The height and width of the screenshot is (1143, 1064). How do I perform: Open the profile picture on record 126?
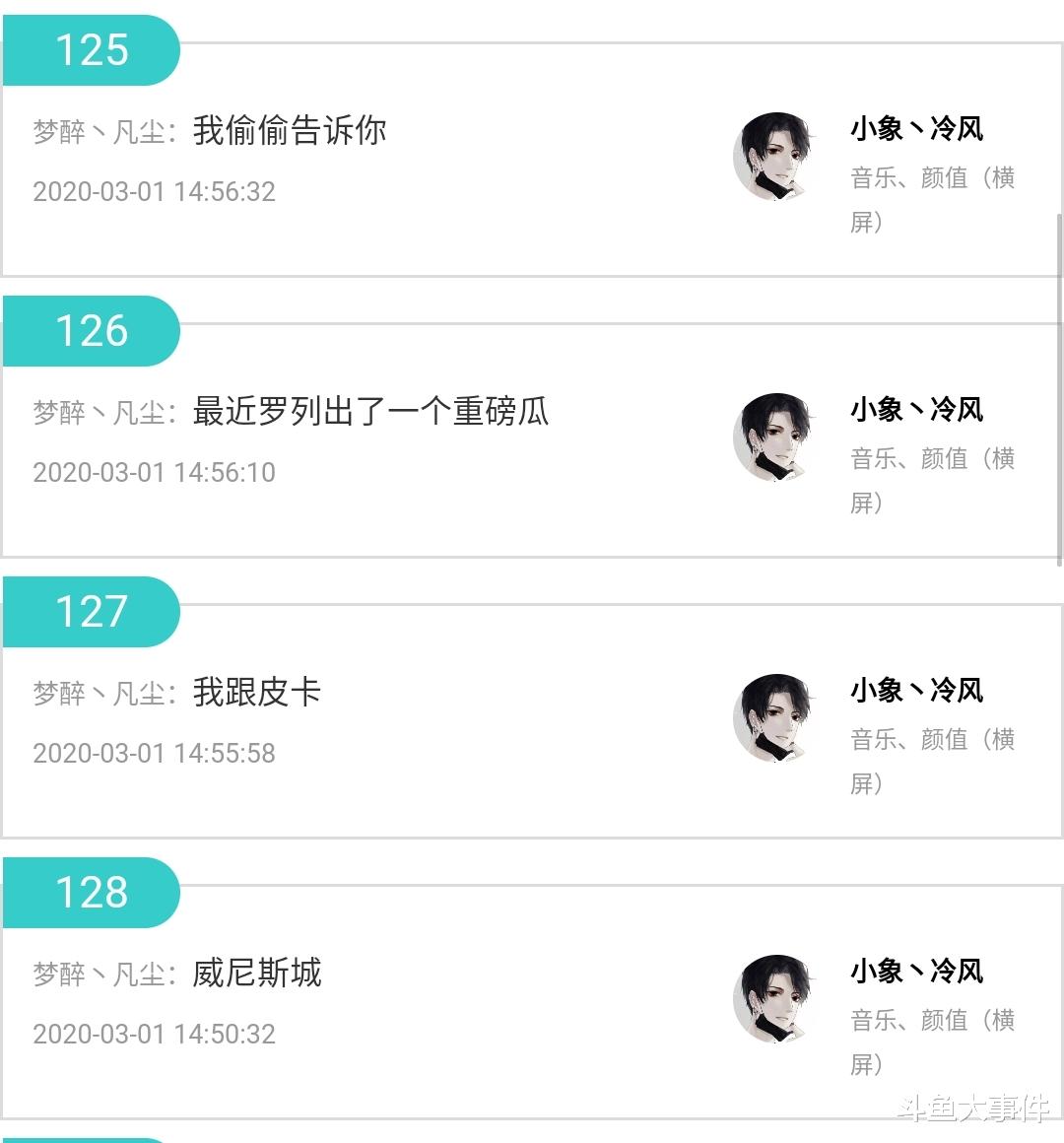[x=776, y=437]
